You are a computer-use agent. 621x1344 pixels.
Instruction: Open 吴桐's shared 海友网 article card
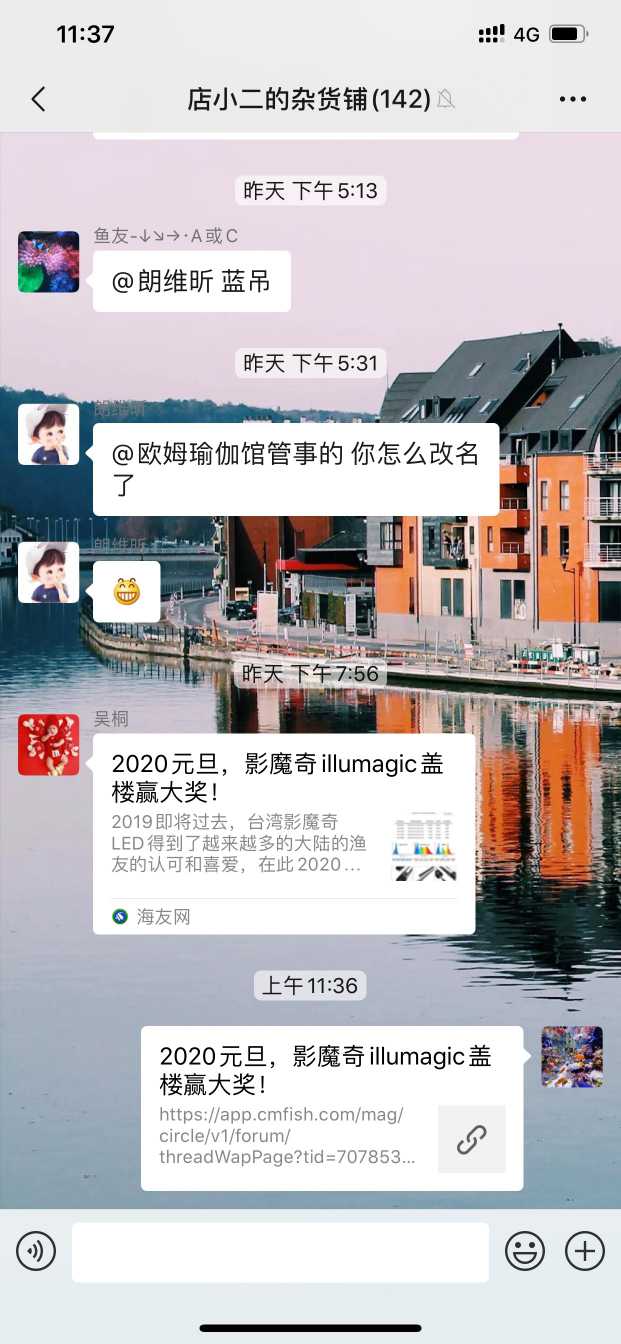coord(283,834)
